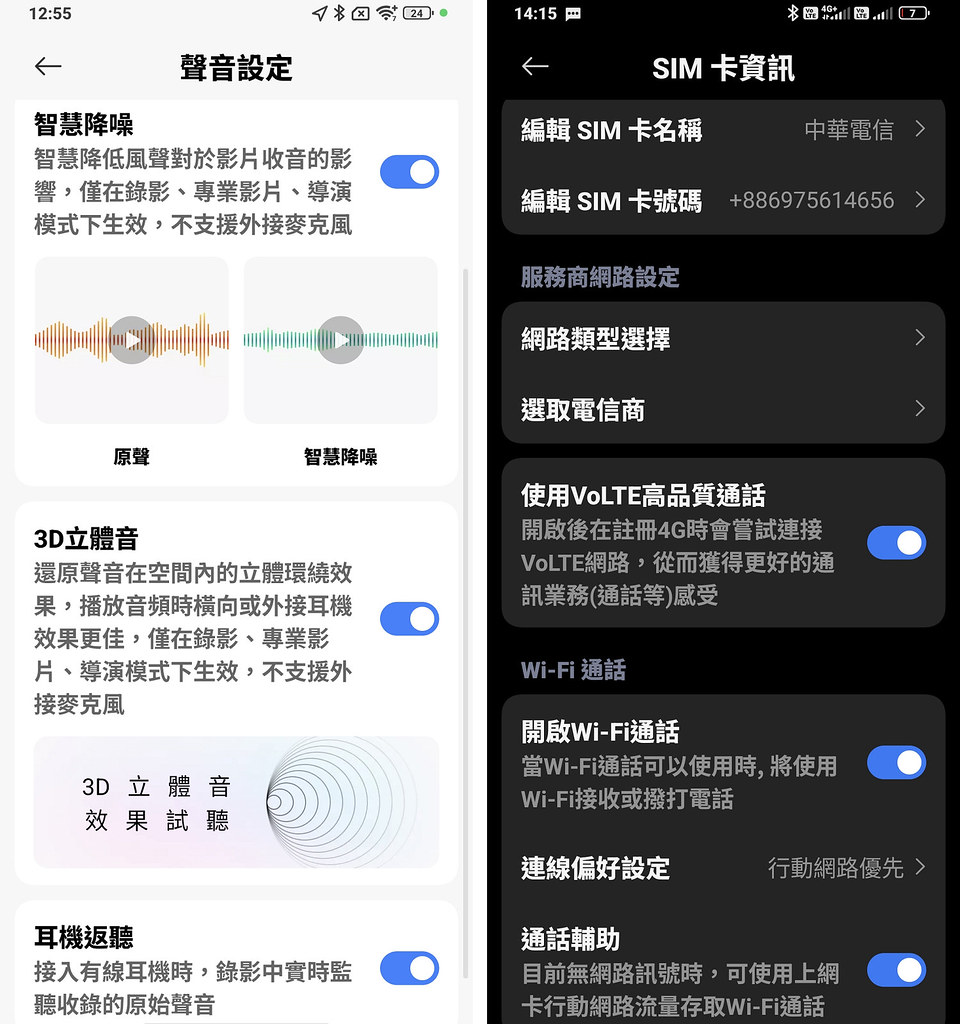Disable the 開啟Wi-Fi通話 switch

click(895, 763)
